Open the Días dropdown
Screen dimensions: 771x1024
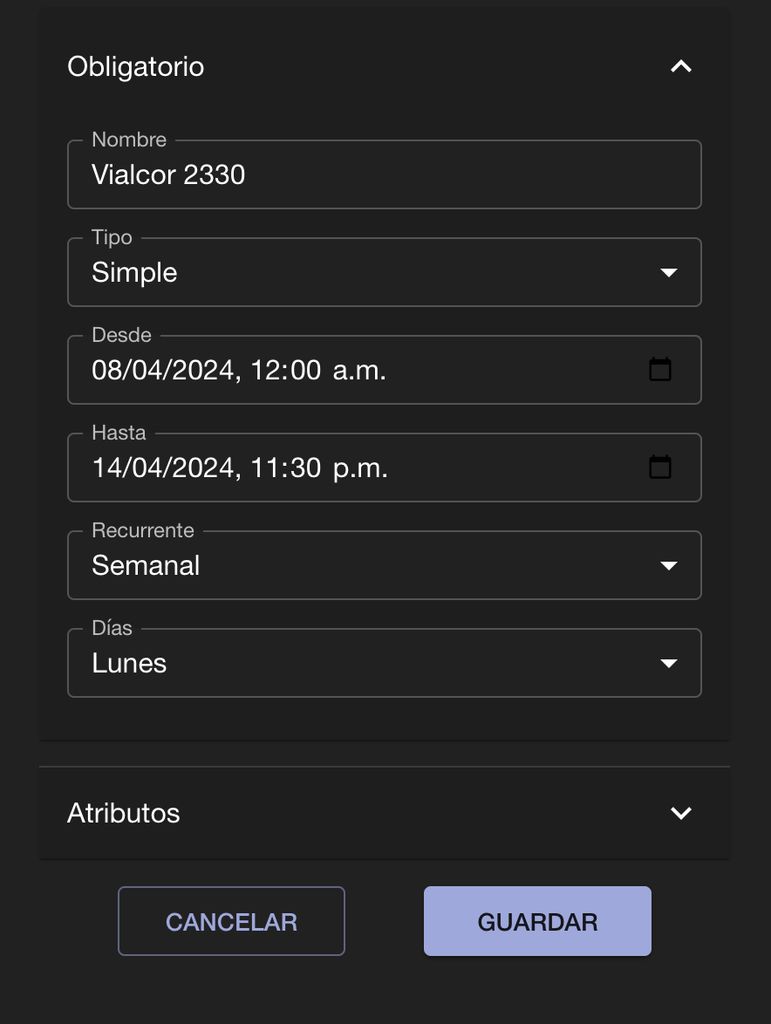[x=384, y=663]
